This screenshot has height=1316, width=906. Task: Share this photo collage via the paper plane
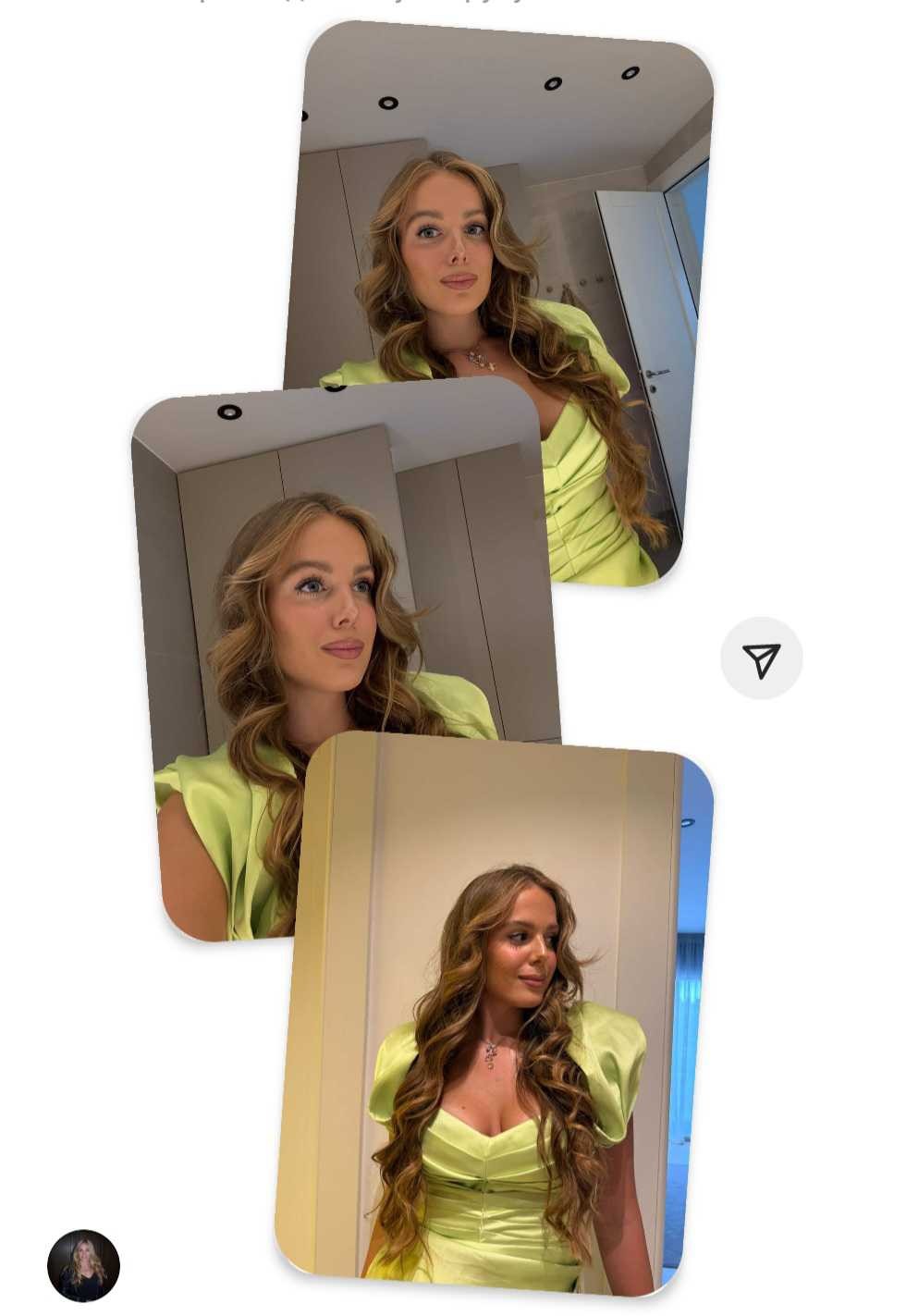(761, 658)
